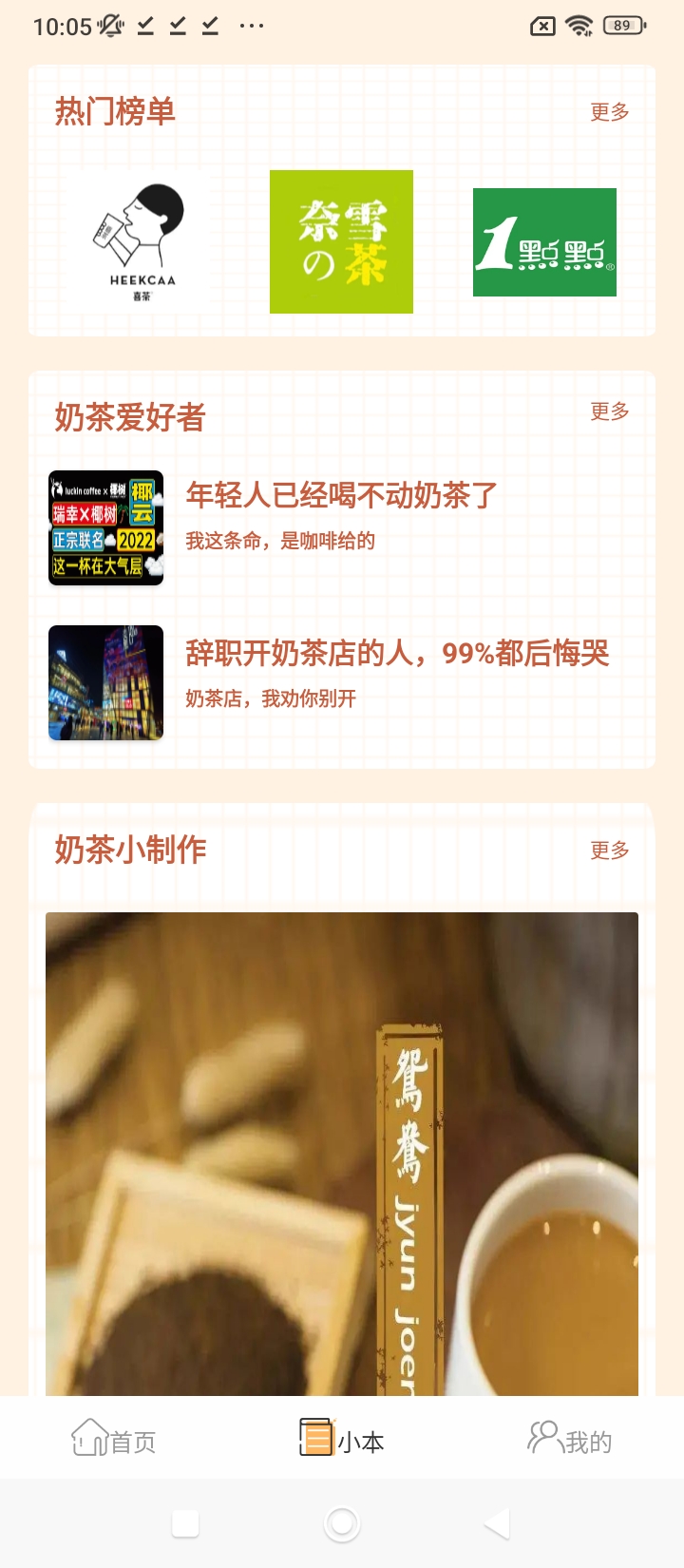Tap 更多 in the 奶茶小制作 section
684x1568 pixels.
(609, 851)
